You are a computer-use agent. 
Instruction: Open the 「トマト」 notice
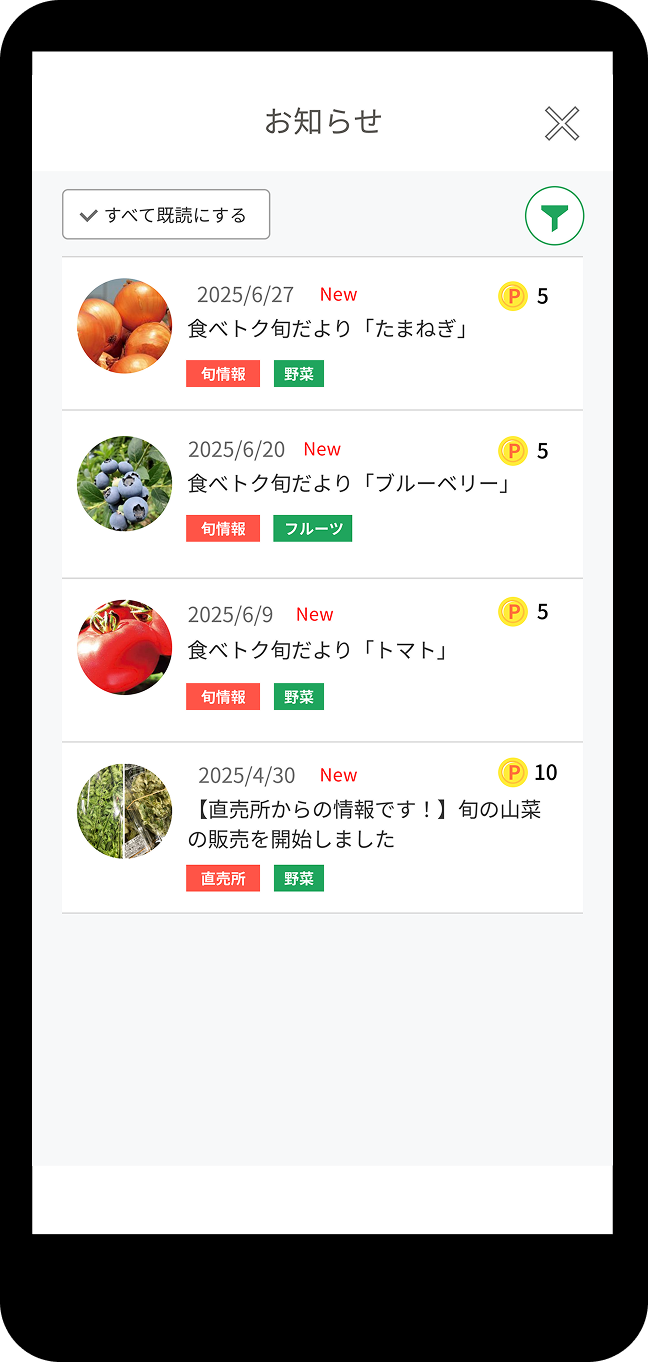(x=322, y=660)
